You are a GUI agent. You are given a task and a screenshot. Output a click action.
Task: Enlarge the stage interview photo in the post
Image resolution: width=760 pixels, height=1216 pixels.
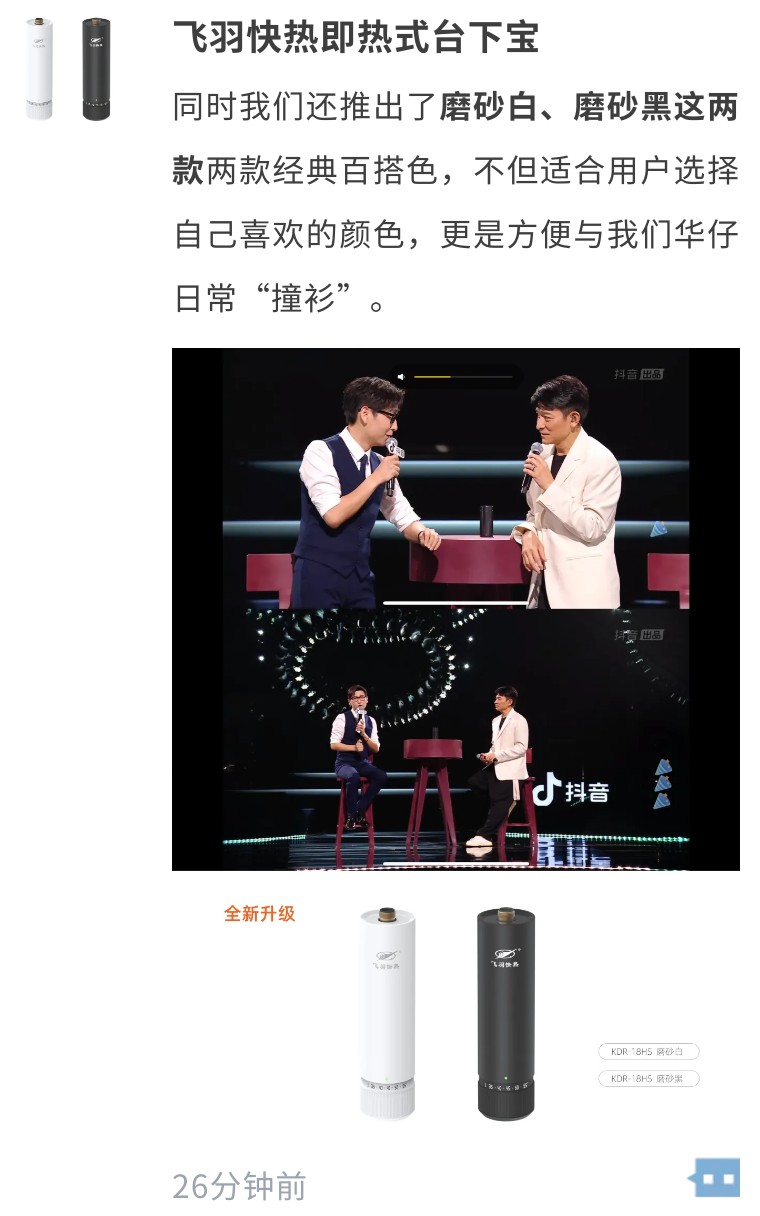click(456, 608)
